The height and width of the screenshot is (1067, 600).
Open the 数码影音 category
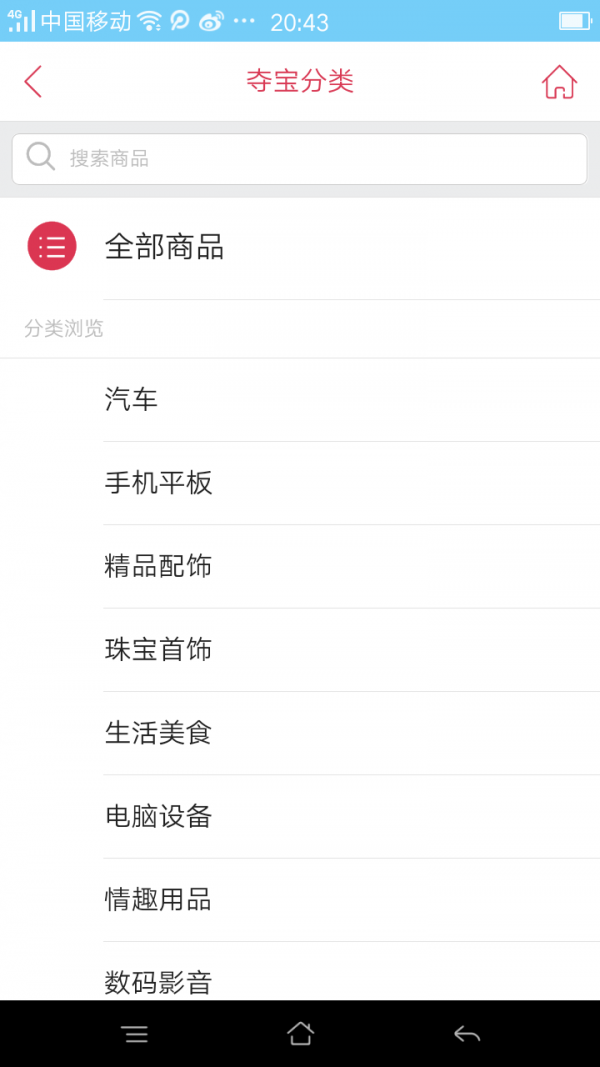pyautogui.click(x=158, y=981)
